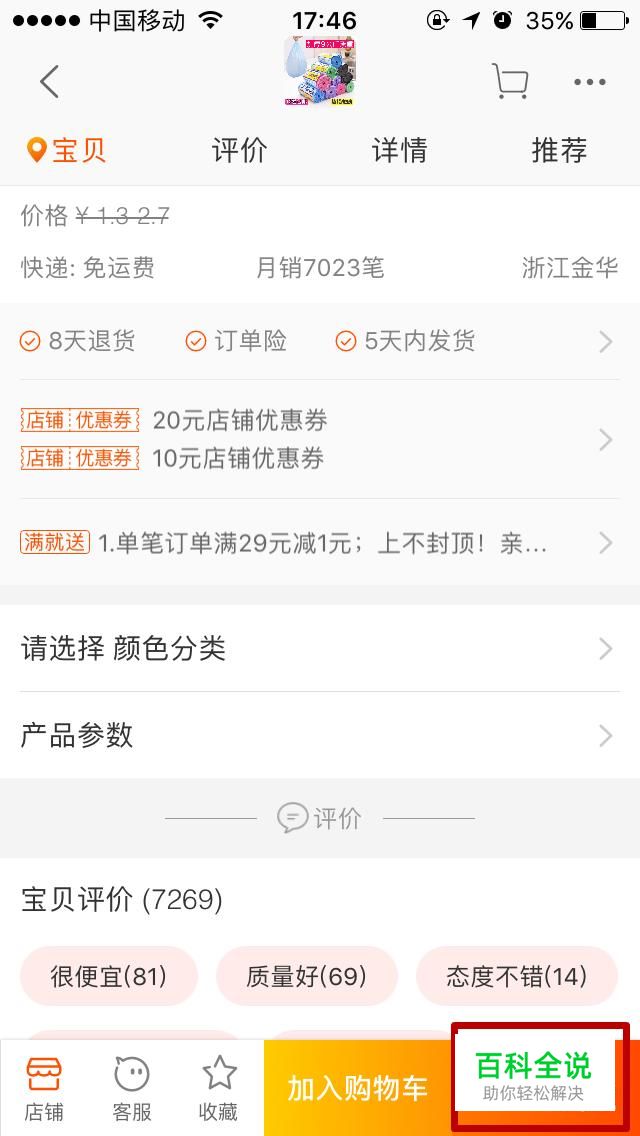Open 请选择 颜色分类 options
This screenshot has width=640, height=1136.
point(320,648)
